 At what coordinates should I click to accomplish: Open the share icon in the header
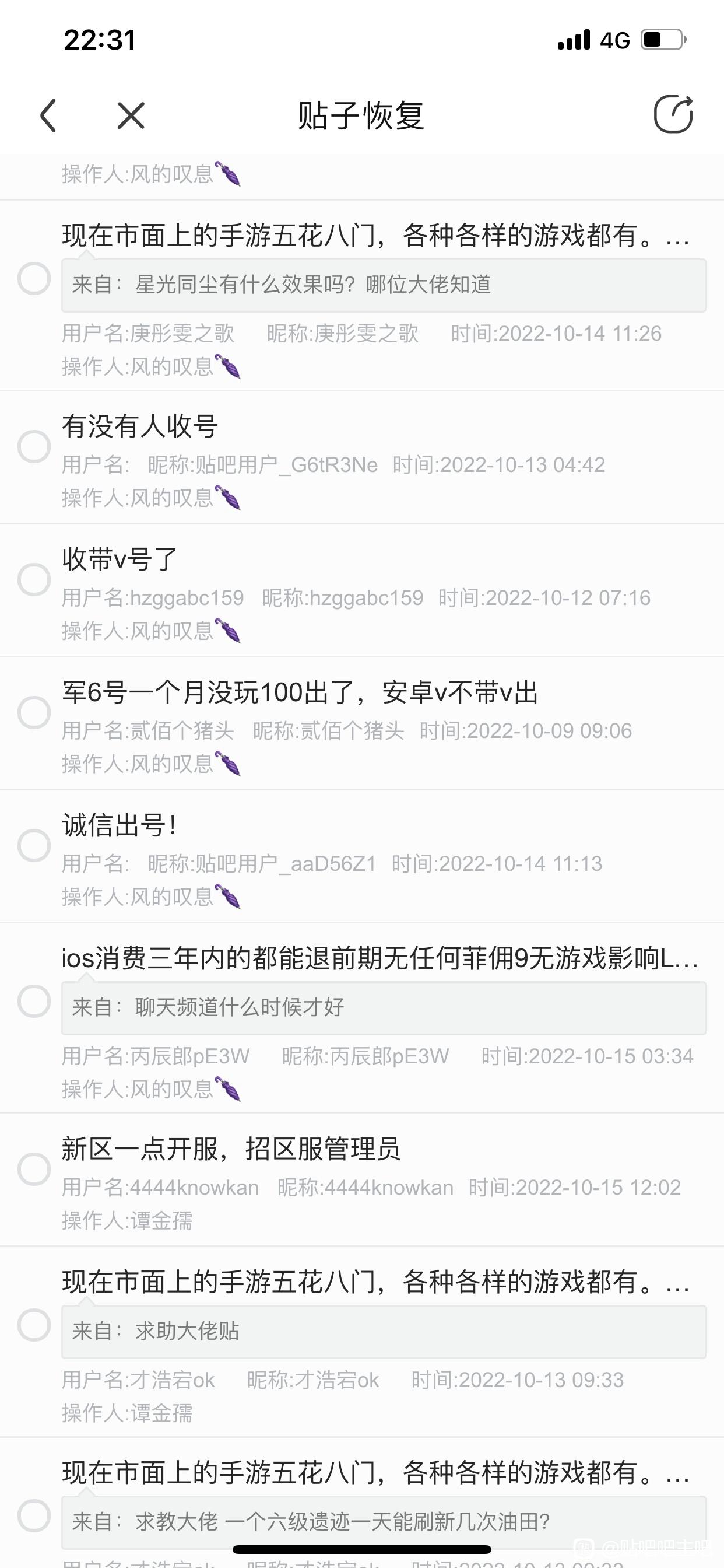pyautogui.click(x=673, y=114)
